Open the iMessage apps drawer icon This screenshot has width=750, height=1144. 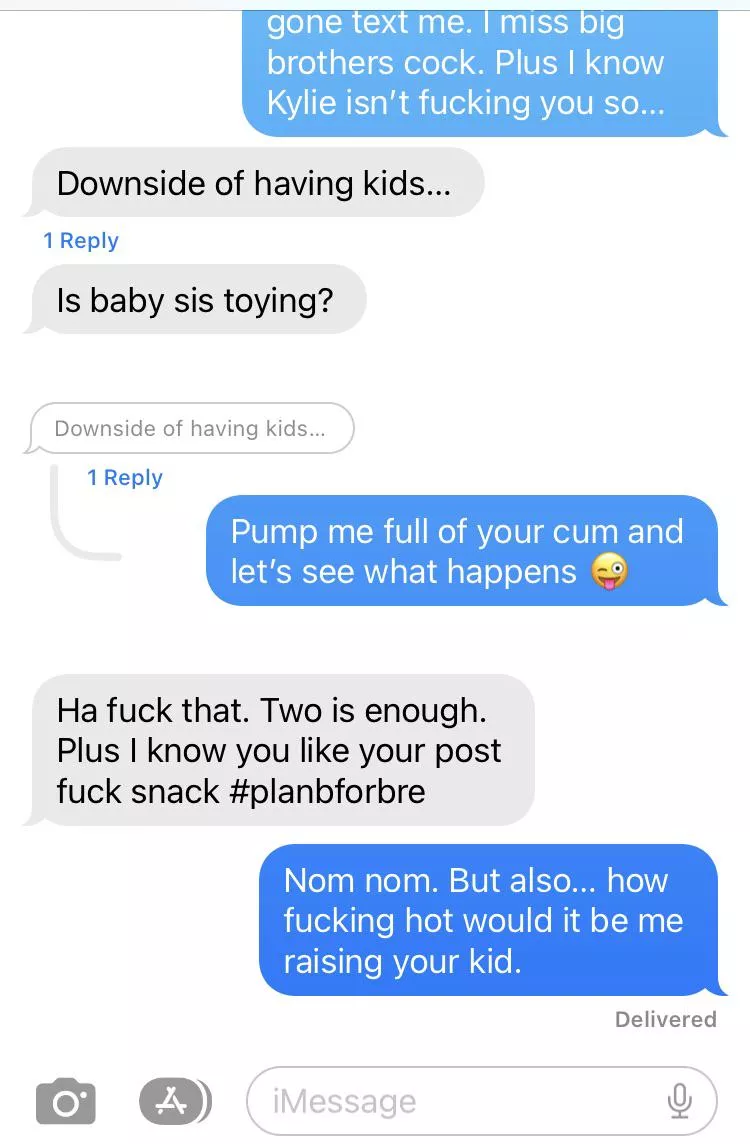[x=174, y=1100]
